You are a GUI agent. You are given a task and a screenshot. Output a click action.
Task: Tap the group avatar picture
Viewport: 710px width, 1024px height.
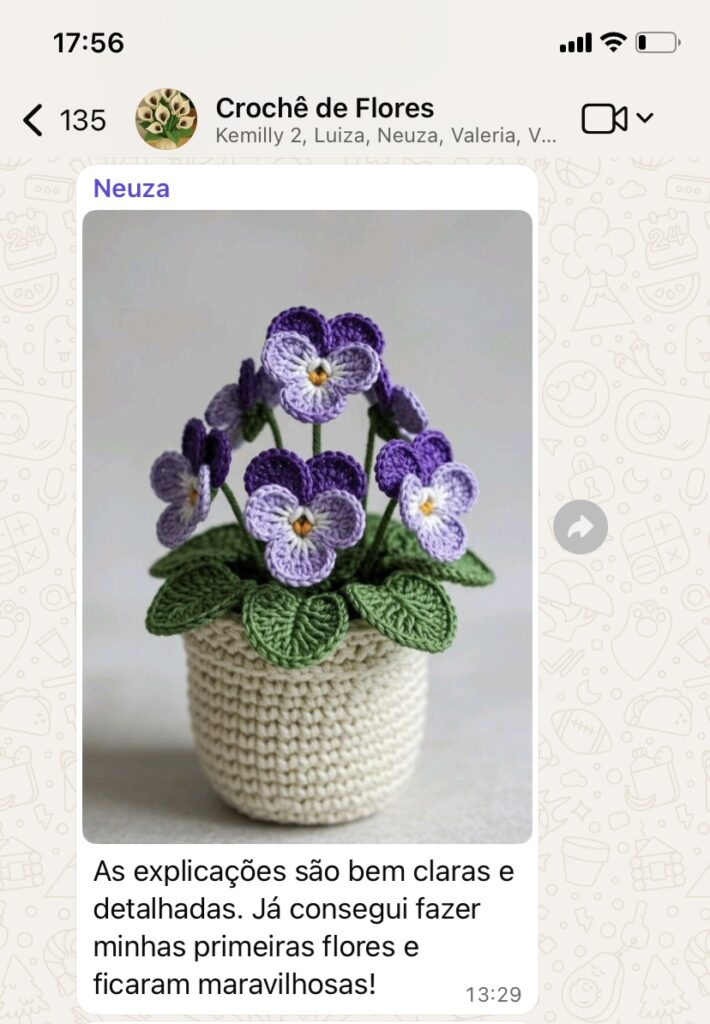tap(166, 119)
